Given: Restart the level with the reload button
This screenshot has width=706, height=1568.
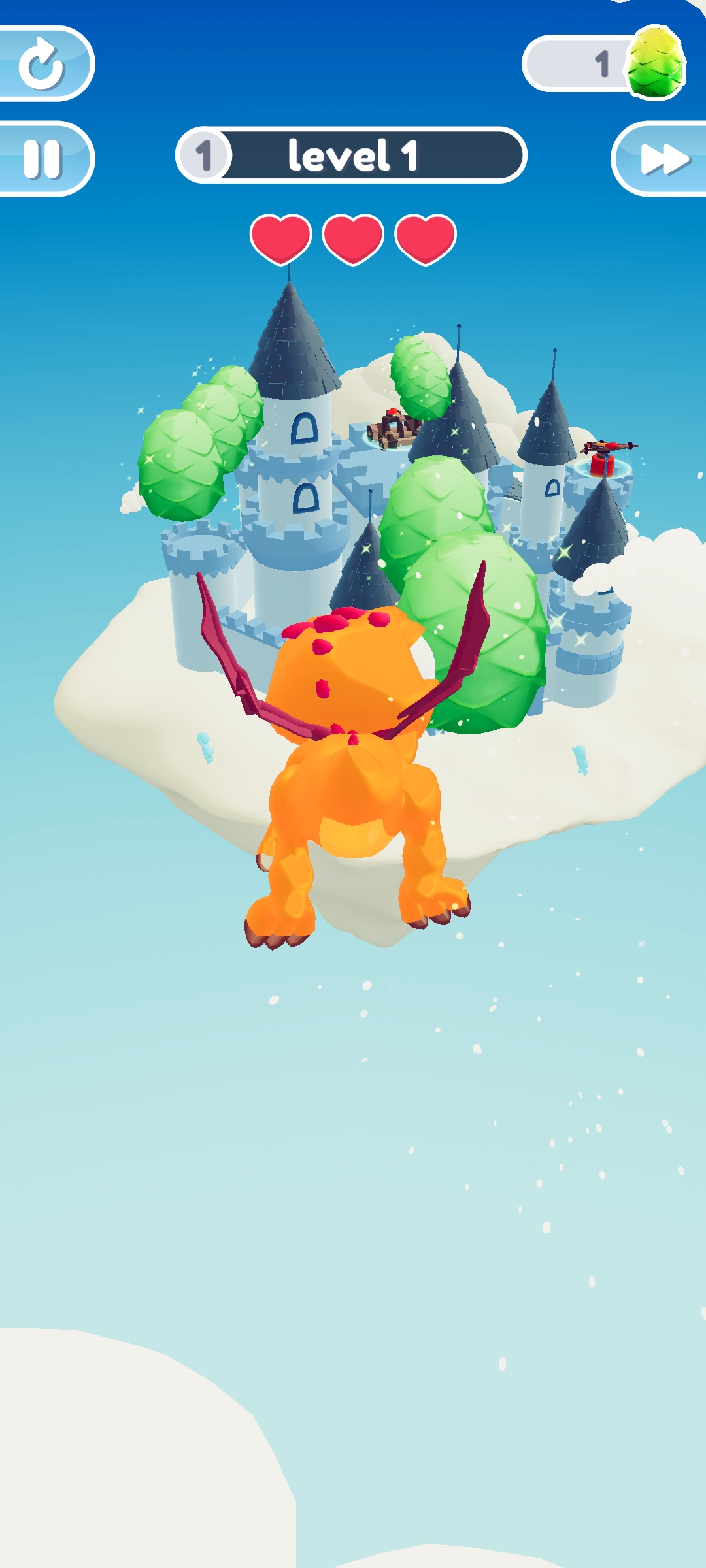Looking at the screenshot, I should tap(42, 64).
